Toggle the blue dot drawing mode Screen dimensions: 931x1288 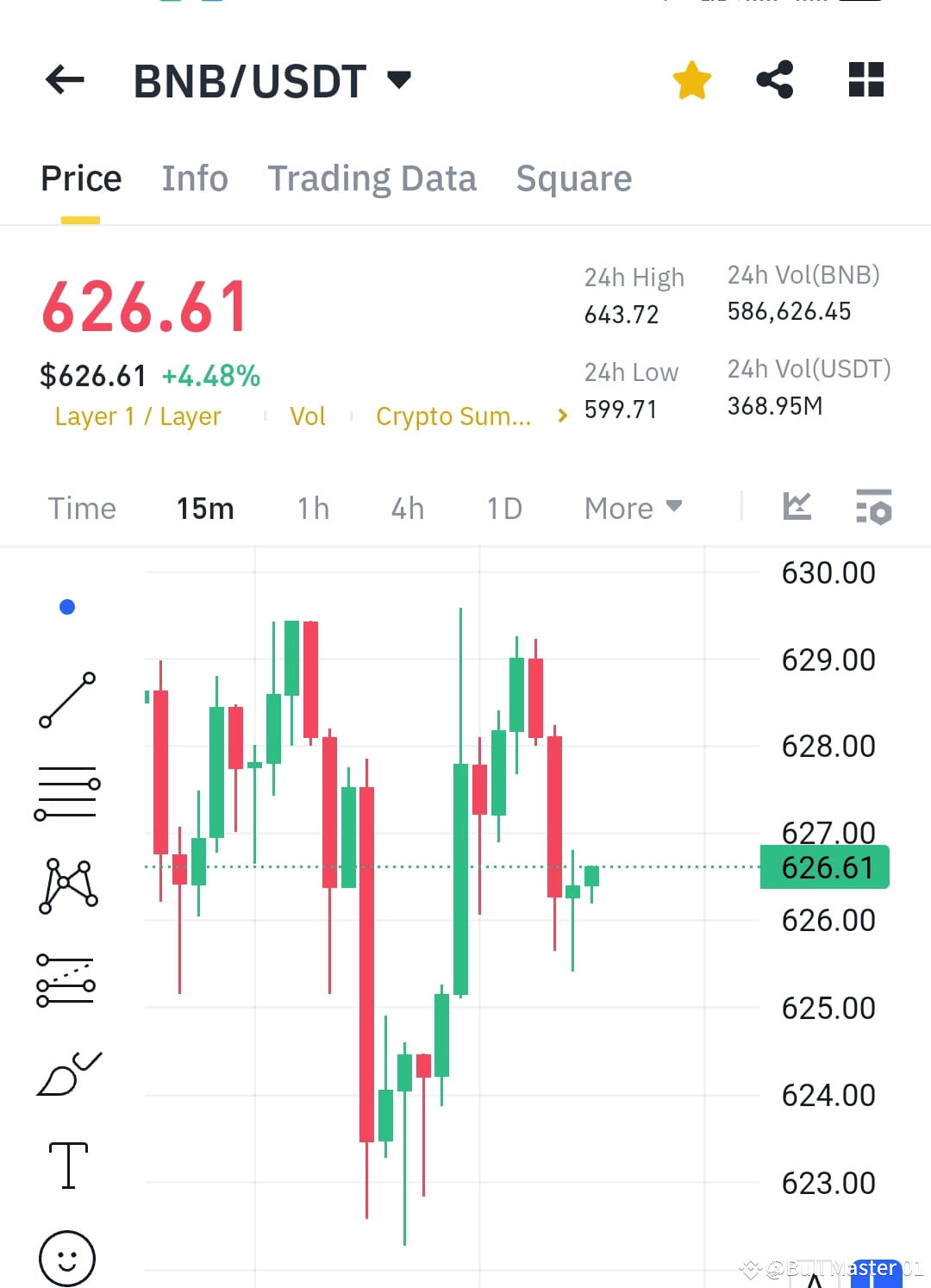pyautogui.click(x=67, y=606)
